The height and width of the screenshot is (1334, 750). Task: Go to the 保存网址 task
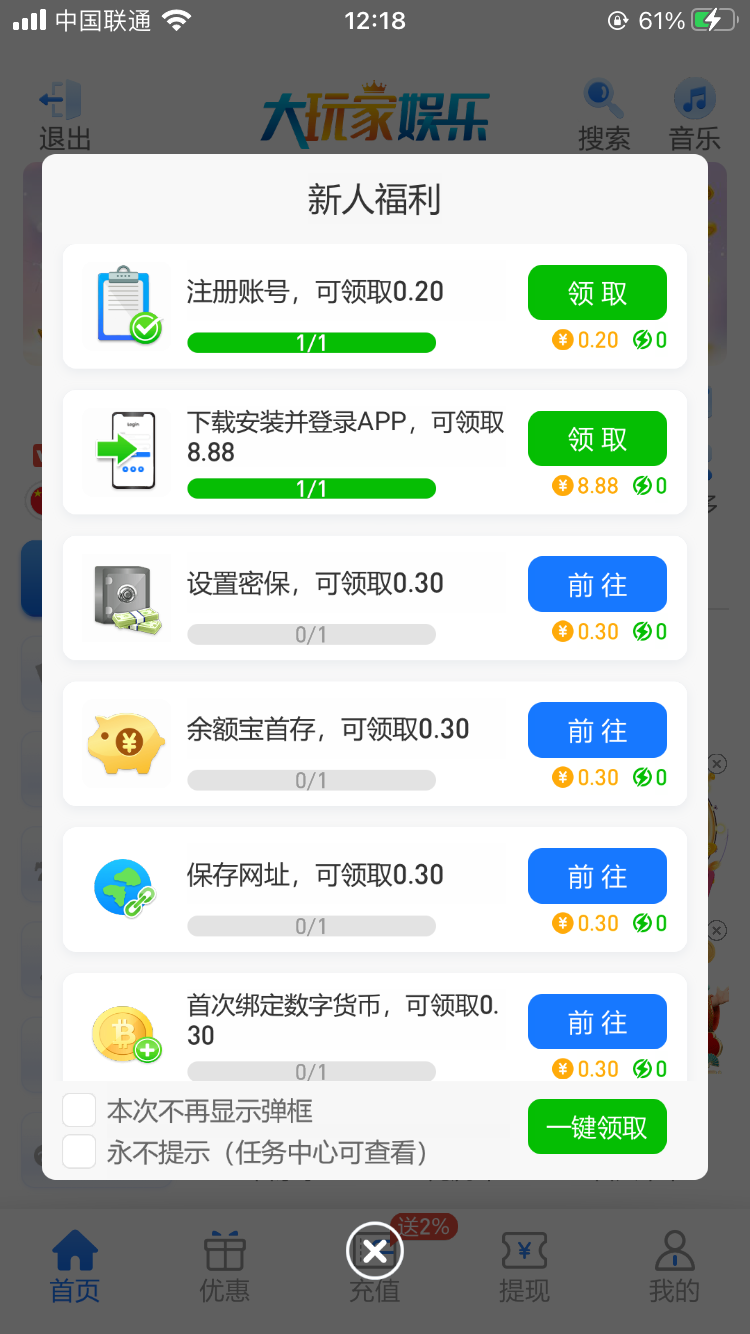[x=597, y=876]
